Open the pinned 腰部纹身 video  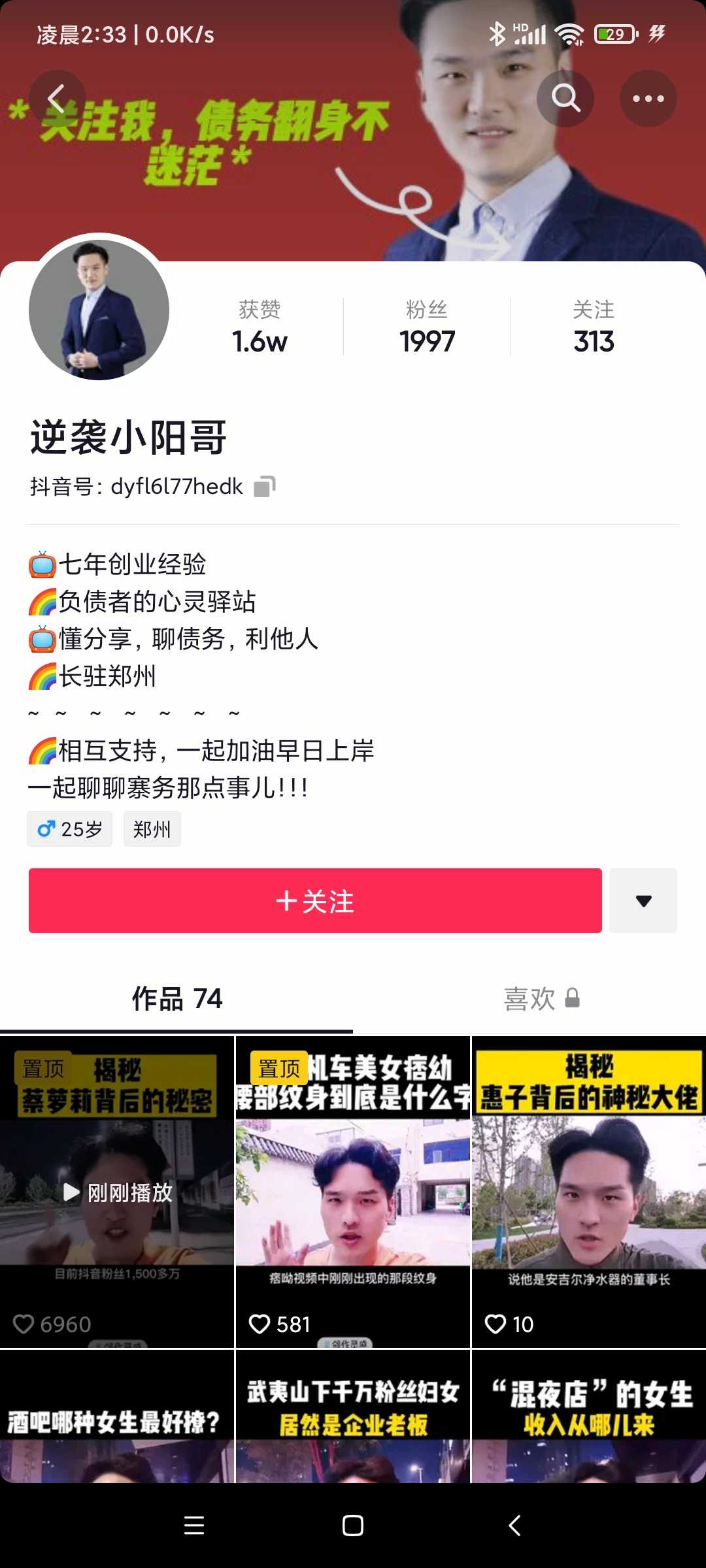(x=353, y=1192)
